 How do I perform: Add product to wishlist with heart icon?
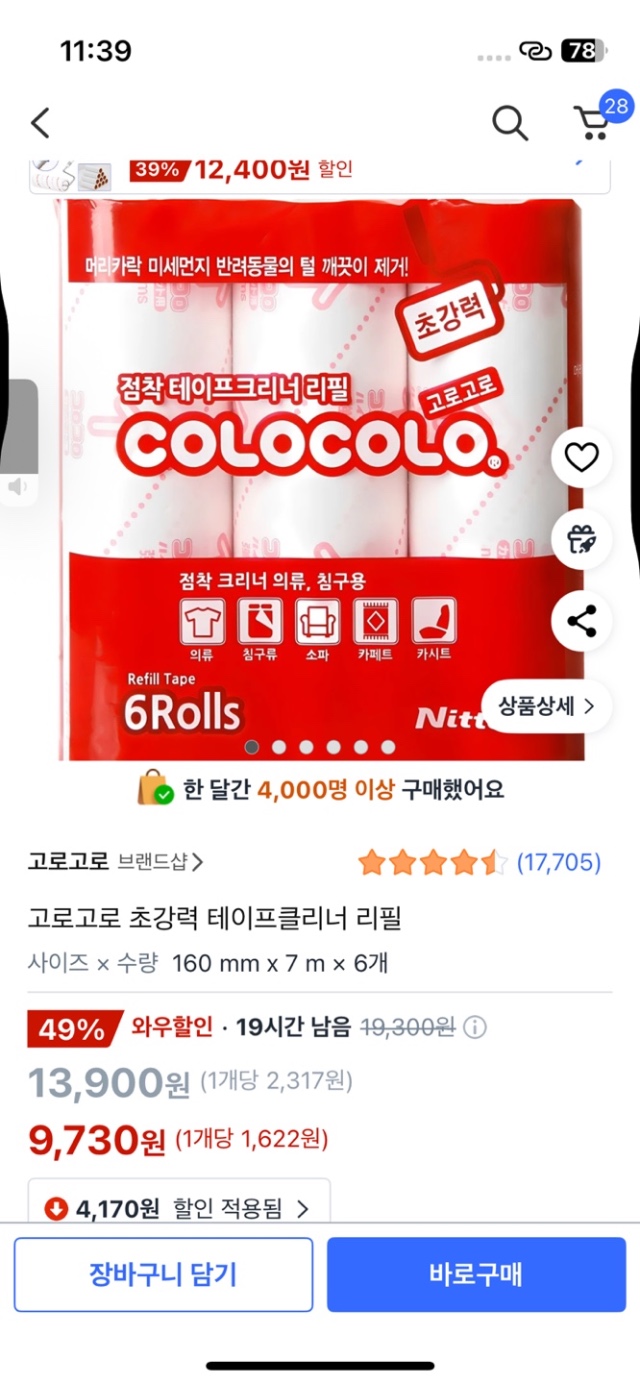581,458
